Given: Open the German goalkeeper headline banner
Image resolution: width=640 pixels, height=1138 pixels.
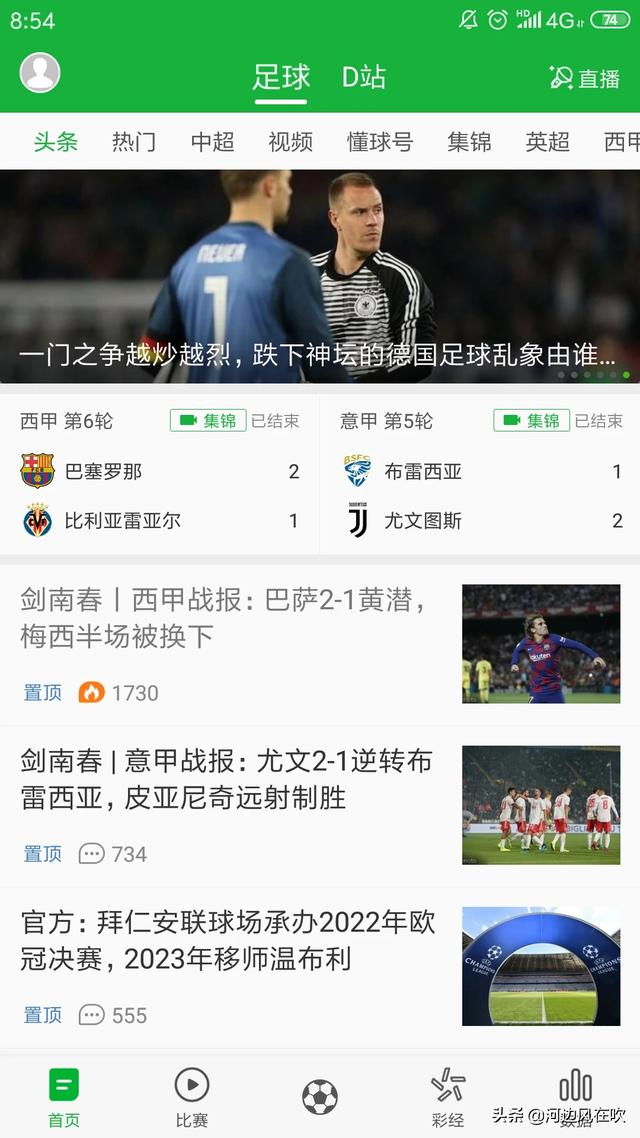Looking at the screenshot, I should (x=320, y=276).
